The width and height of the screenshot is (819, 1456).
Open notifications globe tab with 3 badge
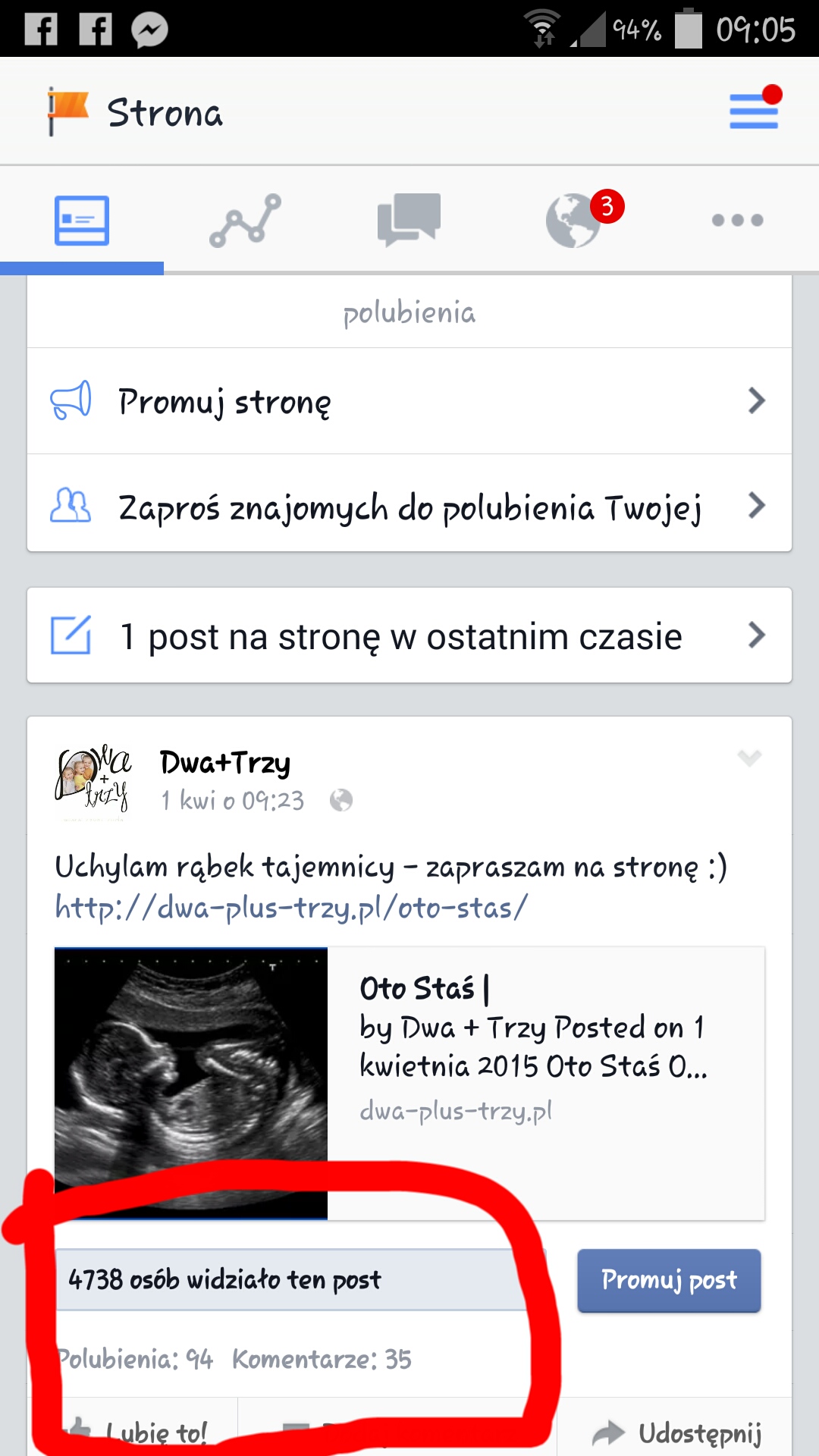(x=574, y=221)
